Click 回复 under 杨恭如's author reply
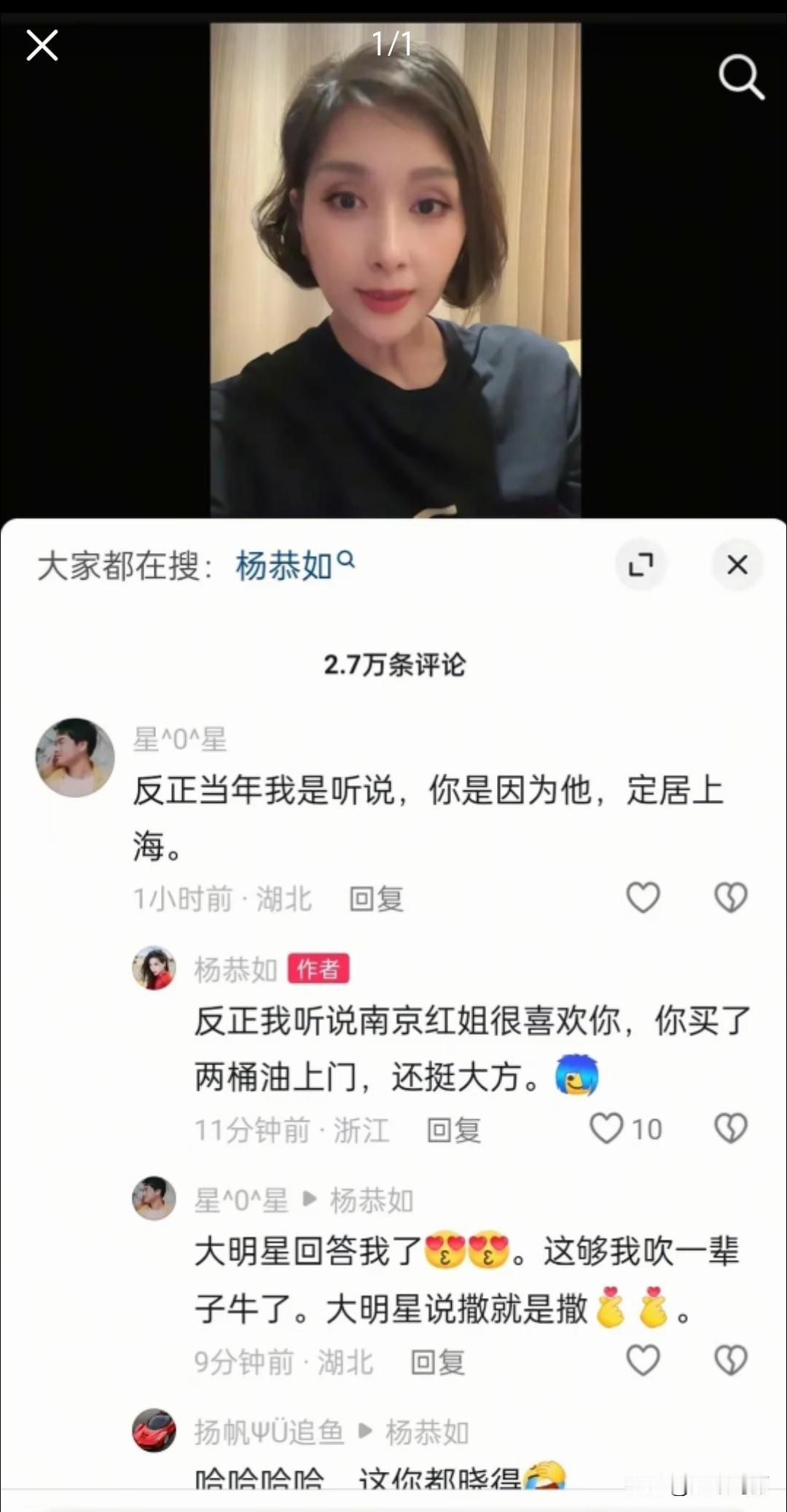This screenshot has height=1512, width=787. 454,1128
